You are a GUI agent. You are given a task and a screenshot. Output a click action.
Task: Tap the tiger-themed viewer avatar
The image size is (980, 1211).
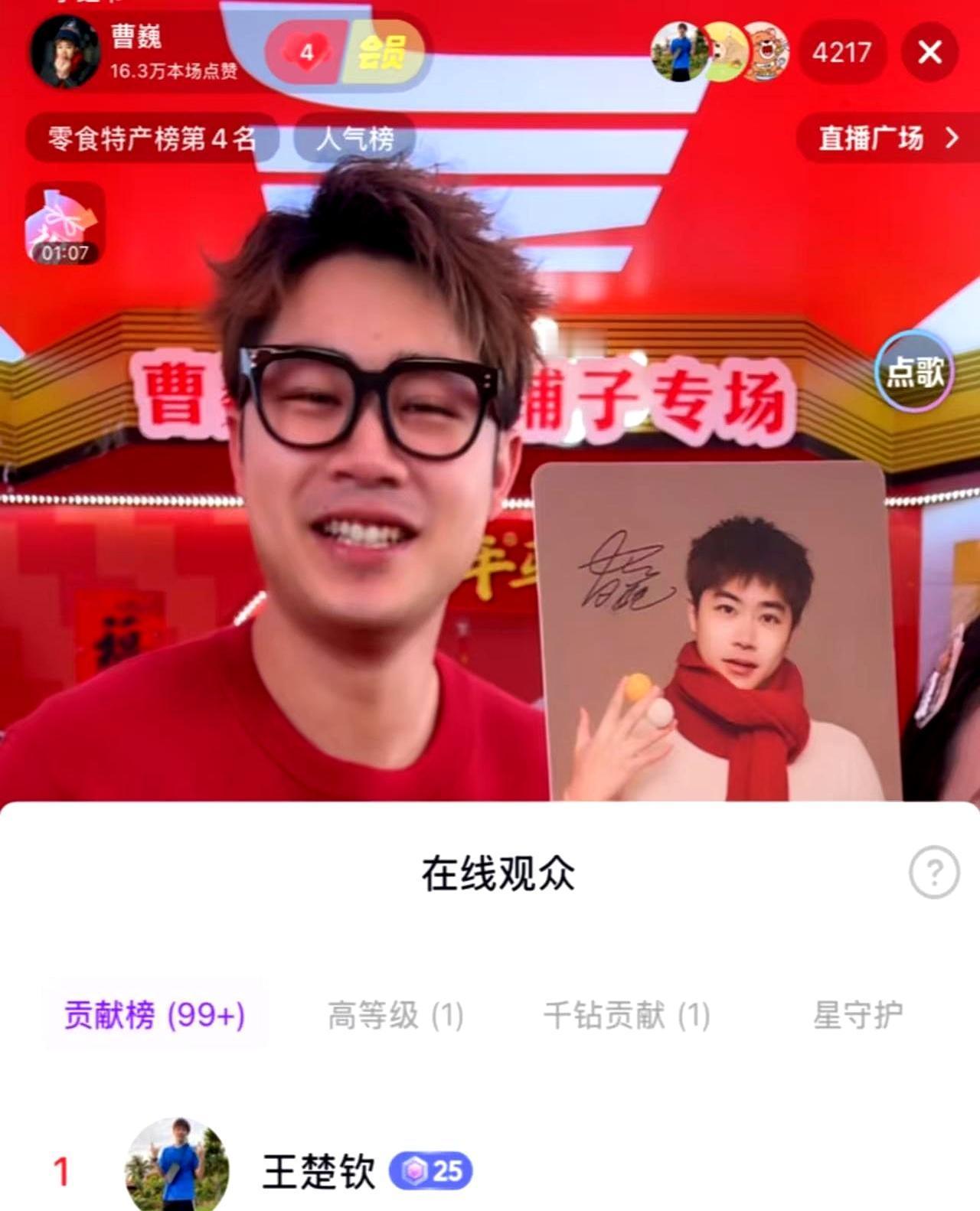764,54
